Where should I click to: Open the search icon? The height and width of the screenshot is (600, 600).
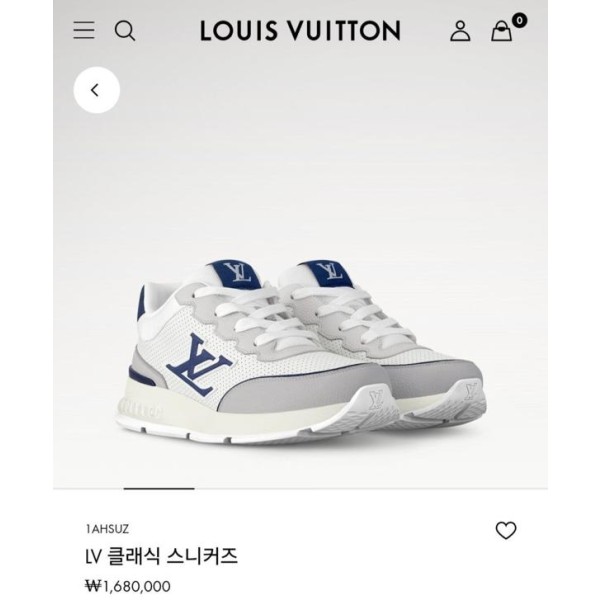[125, 30]
